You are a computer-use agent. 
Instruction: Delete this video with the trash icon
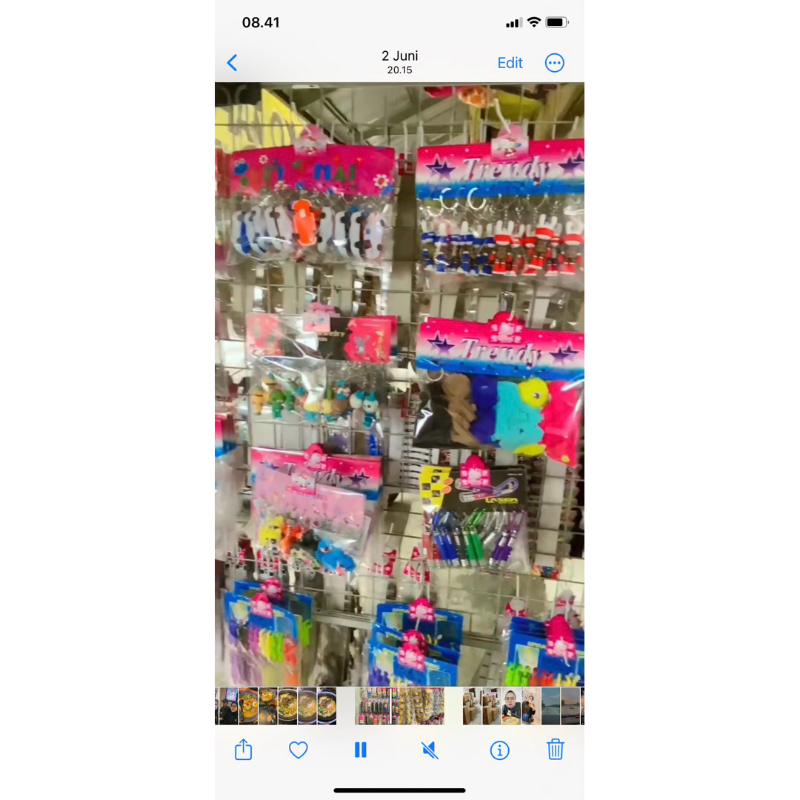pos(556,749)
